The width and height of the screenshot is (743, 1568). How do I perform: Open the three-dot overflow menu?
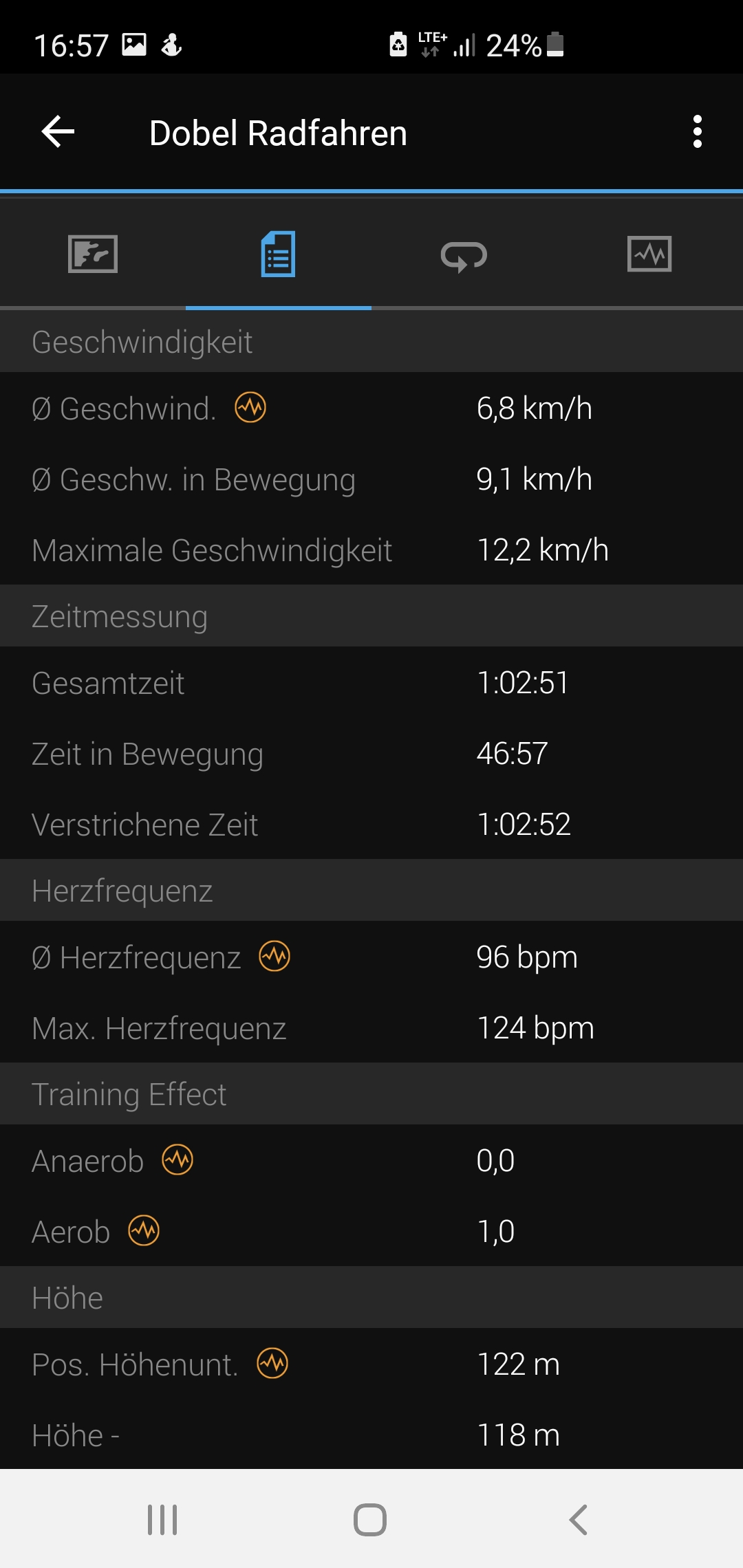pyautogui.click(x=697, y=131)
